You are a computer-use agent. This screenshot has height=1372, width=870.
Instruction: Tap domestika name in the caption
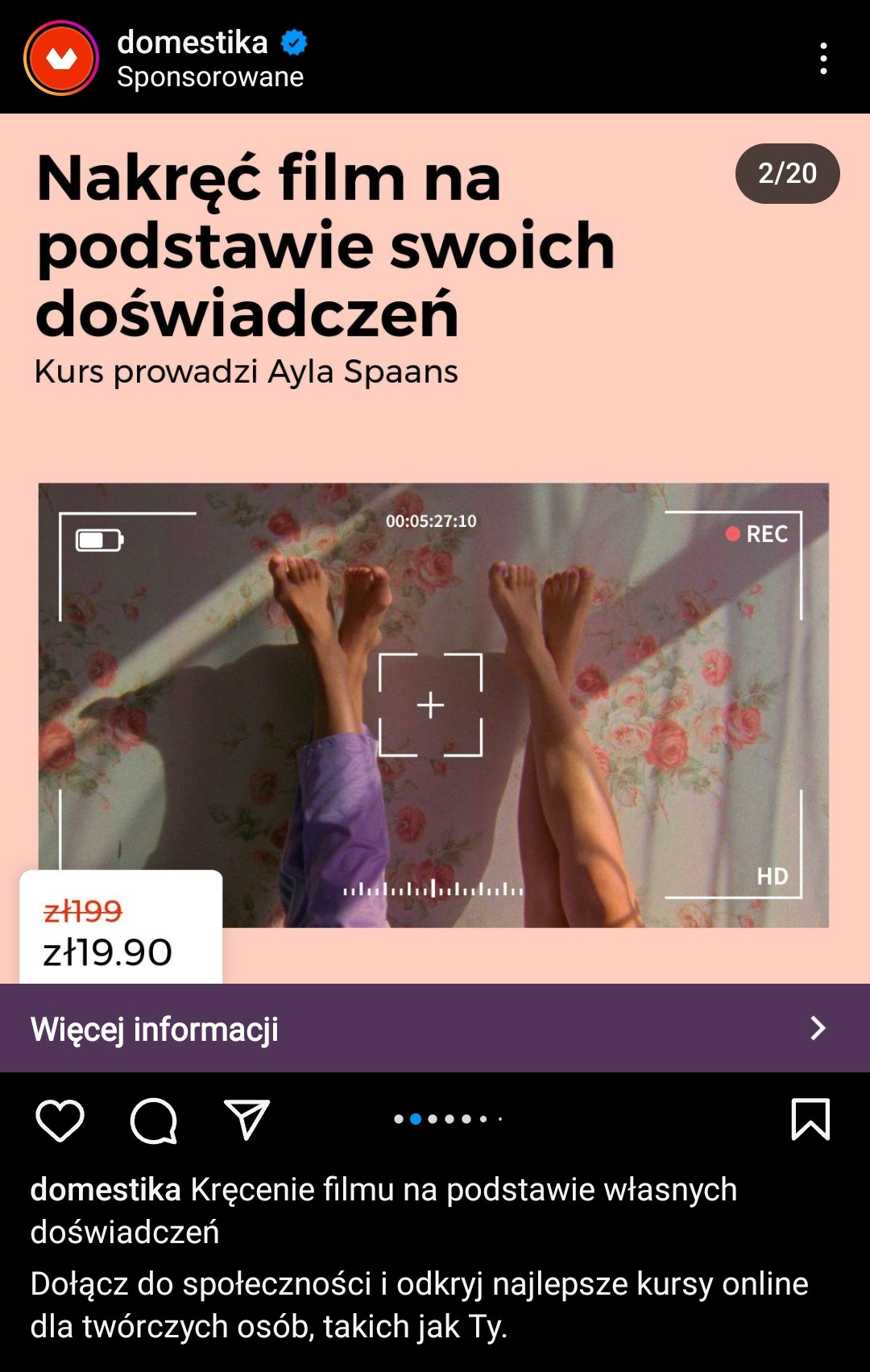pos(106,1190)
